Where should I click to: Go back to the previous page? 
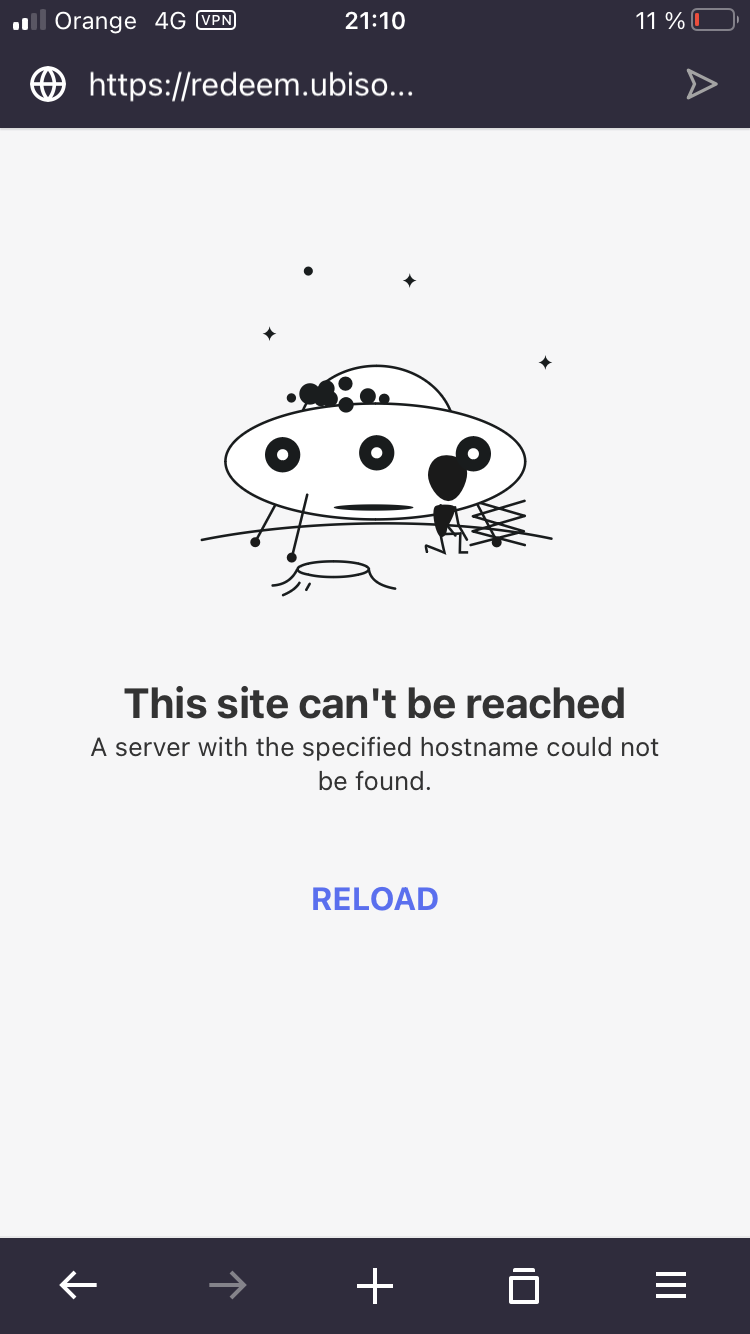[x=78, y=1285]
